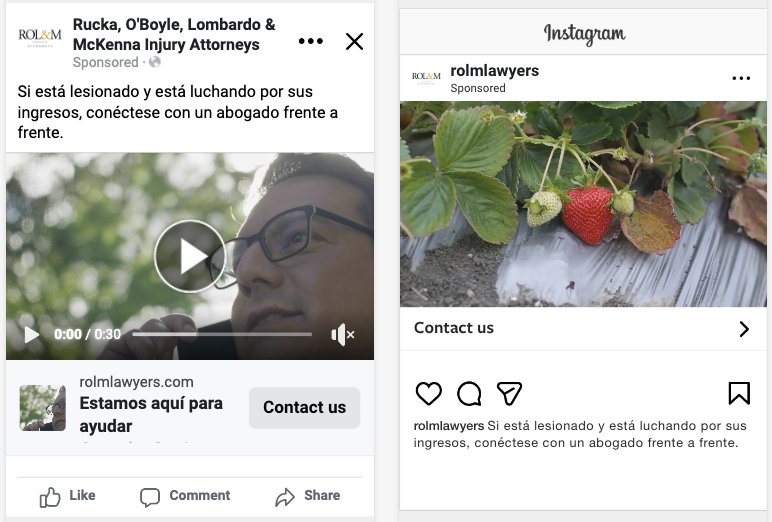The height and width of the screenshot is (522, 772).
Task: Dismiss the Facebook ad with the X
Action: (354, 42)
